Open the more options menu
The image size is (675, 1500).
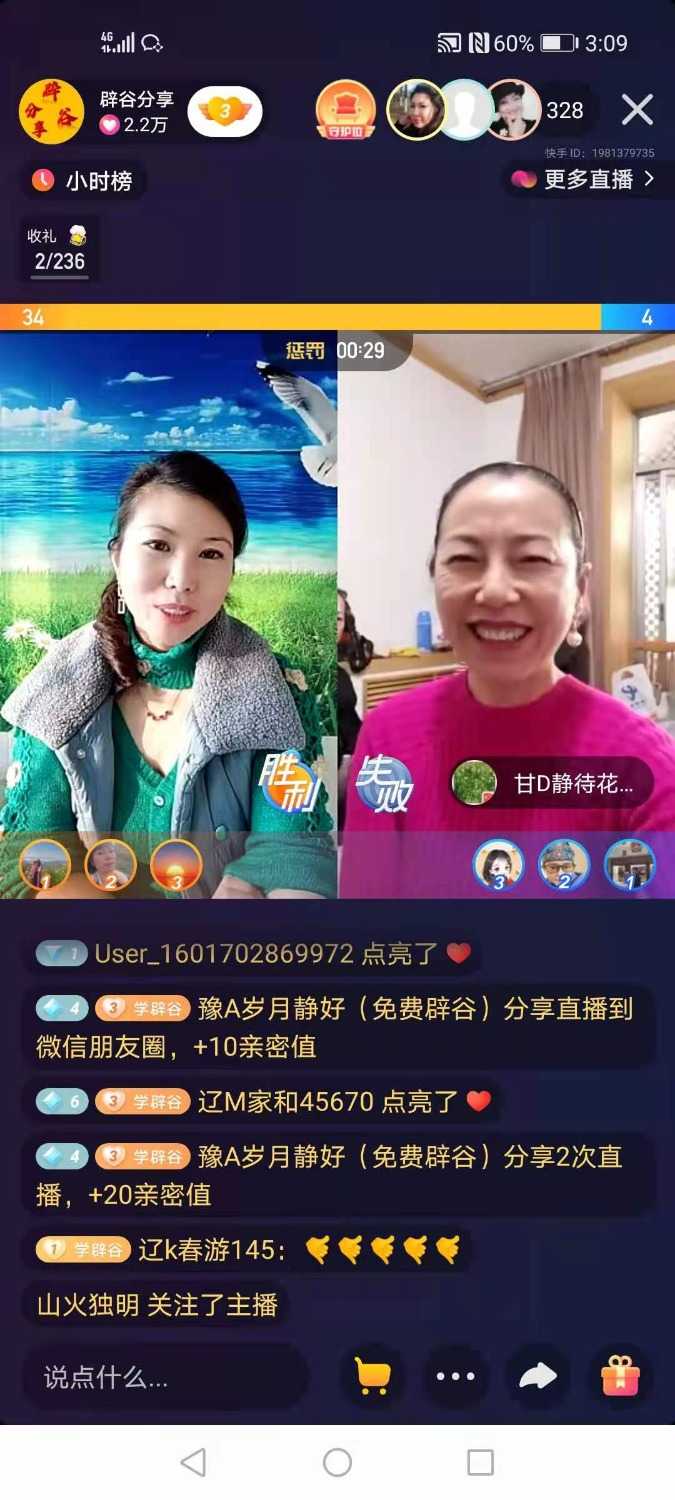(x=456, y=1377)
